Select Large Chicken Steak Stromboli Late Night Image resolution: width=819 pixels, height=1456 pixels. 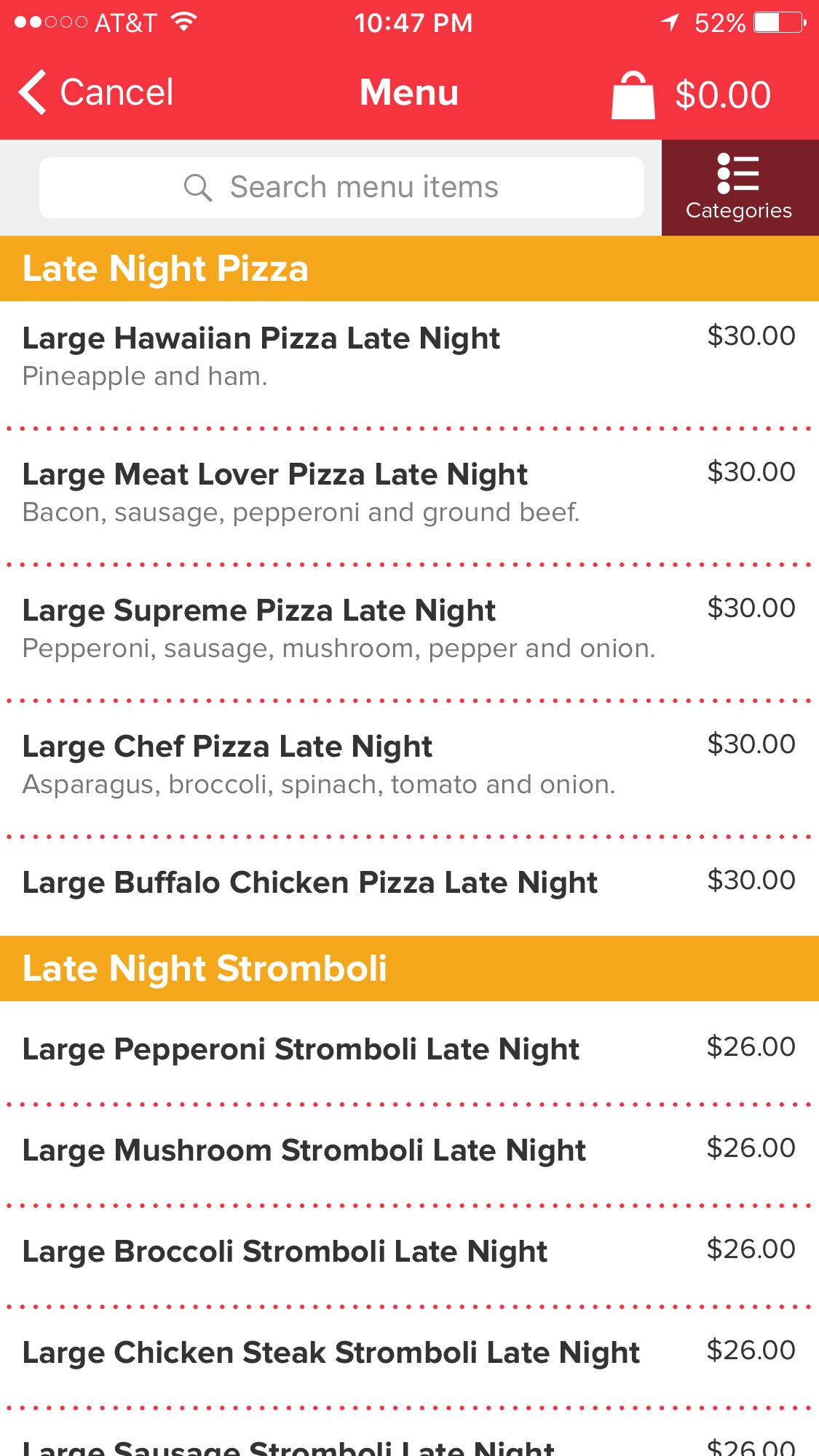[x=409, y=1353]
